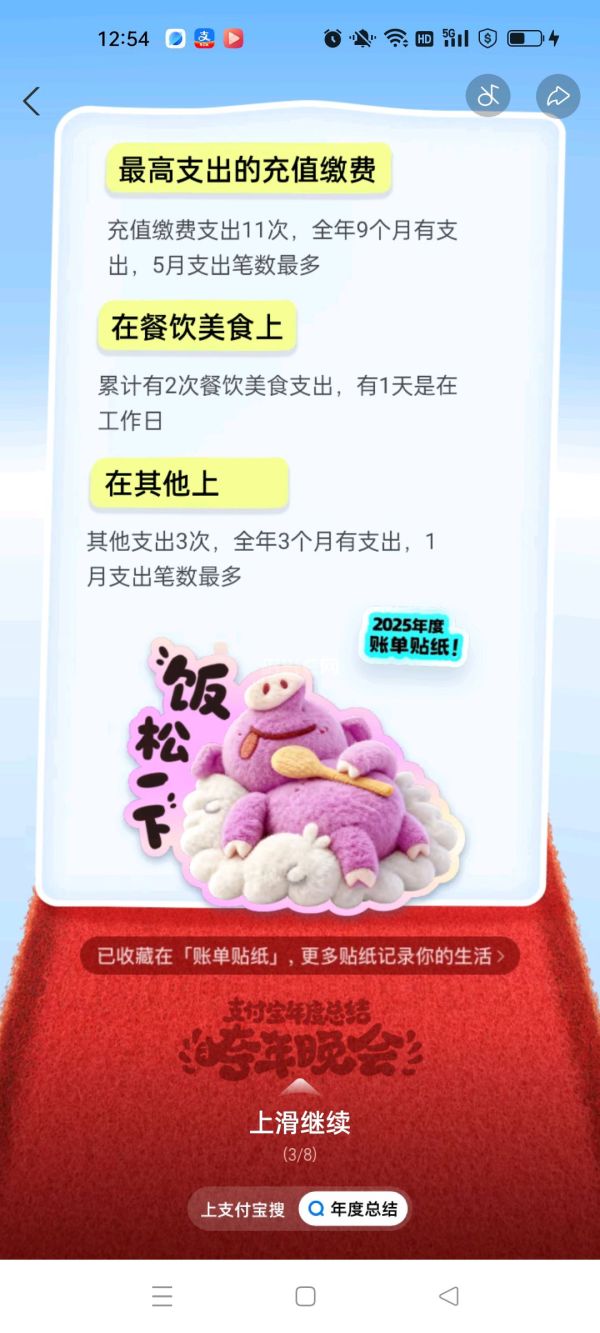Image resolution: width=600 pixels, height=1333 pixels.
Task: Open recent apps from navigation bar
Action: pyautogui.click(x=163, y=1296)
